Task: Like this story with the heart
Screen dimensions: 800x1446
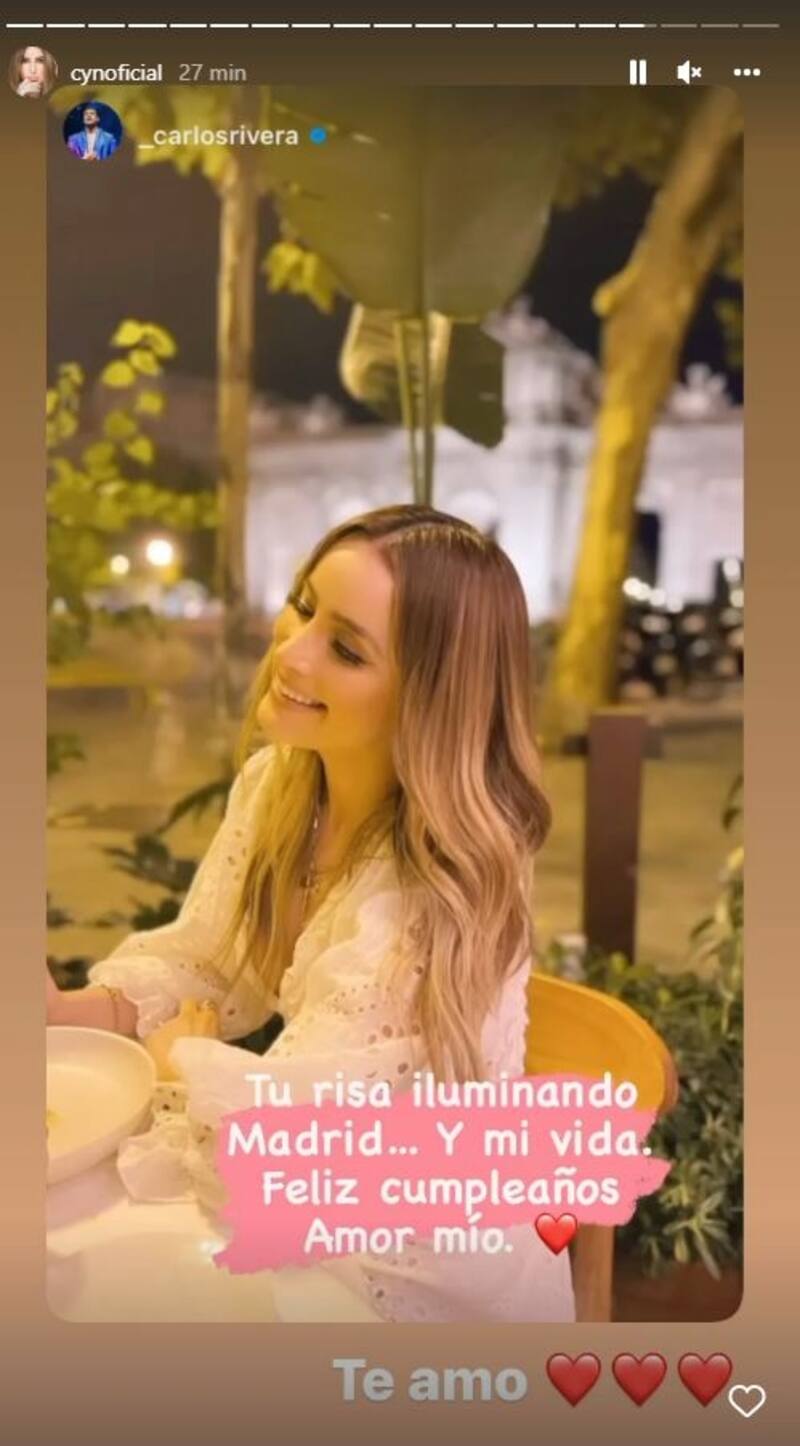Action: pyautogui.click(x=746, y=1400)
